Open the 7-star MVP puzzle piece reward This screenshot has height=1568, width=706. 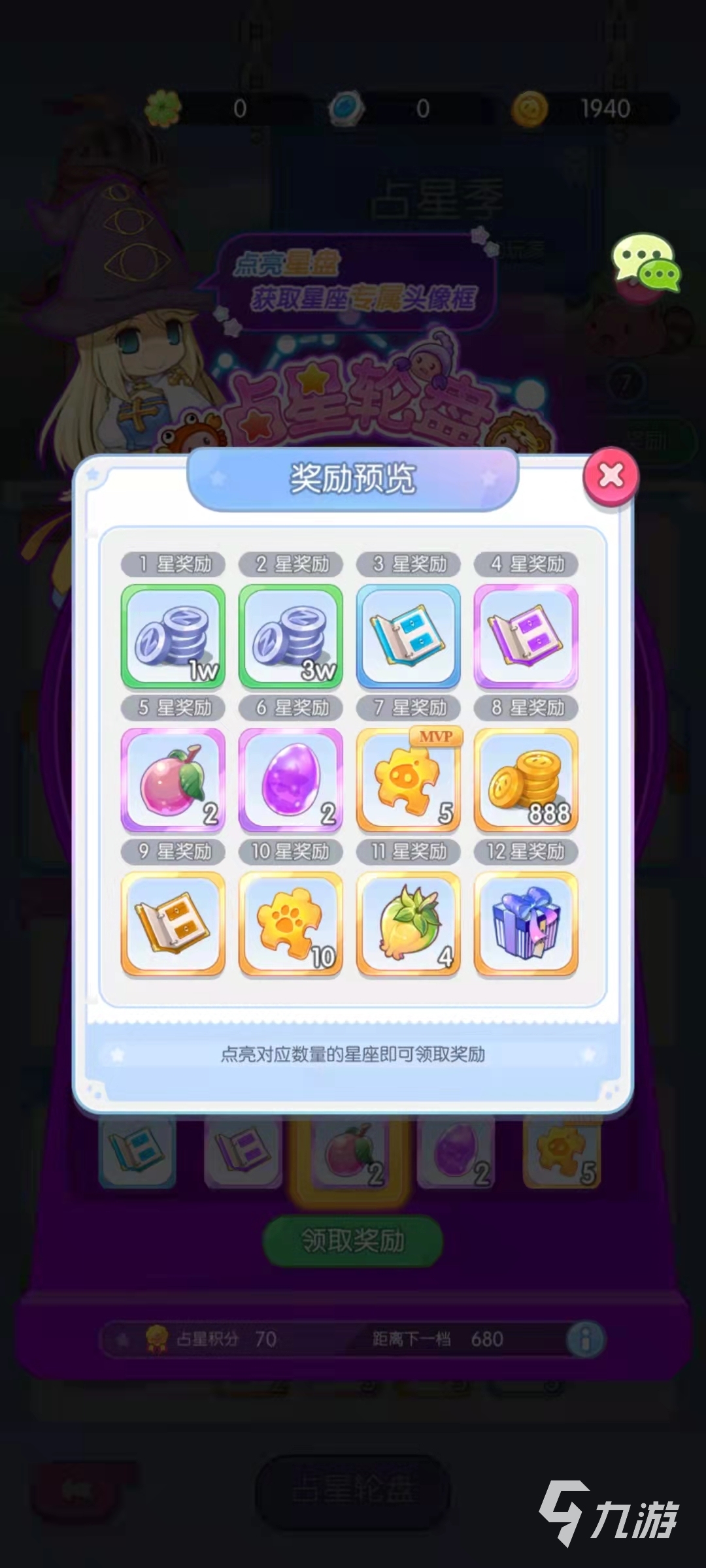(409, 780)
